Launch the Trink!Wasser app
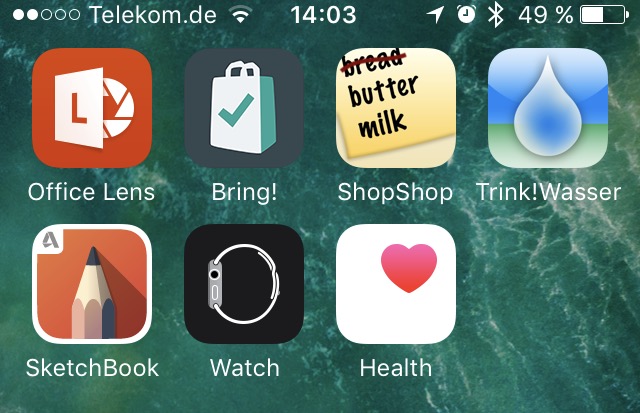The width and height of the screenshot is (640, 413). pyautogui.click(x=548, y=108)
